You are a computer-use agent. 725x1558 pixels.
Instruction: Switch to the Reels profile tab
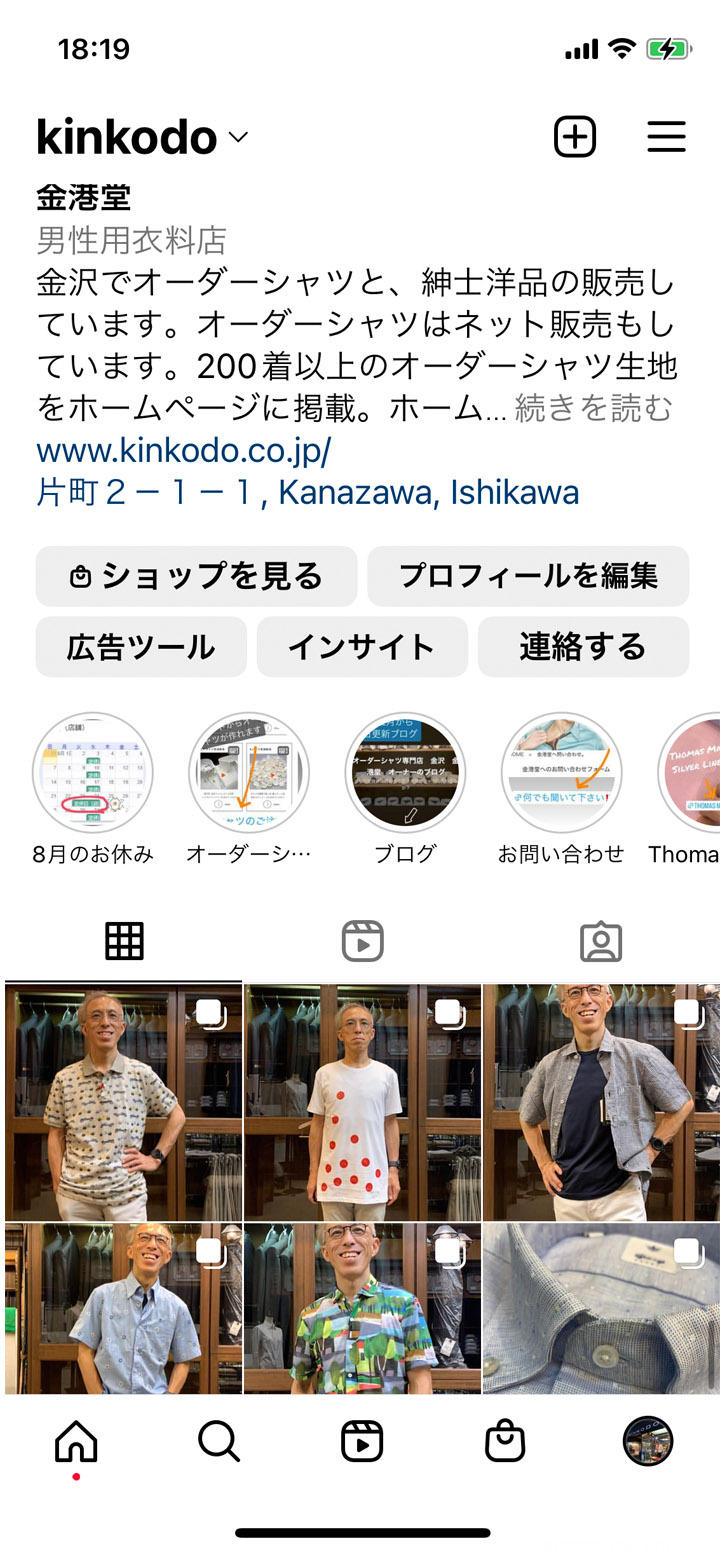tap(362, 941)
